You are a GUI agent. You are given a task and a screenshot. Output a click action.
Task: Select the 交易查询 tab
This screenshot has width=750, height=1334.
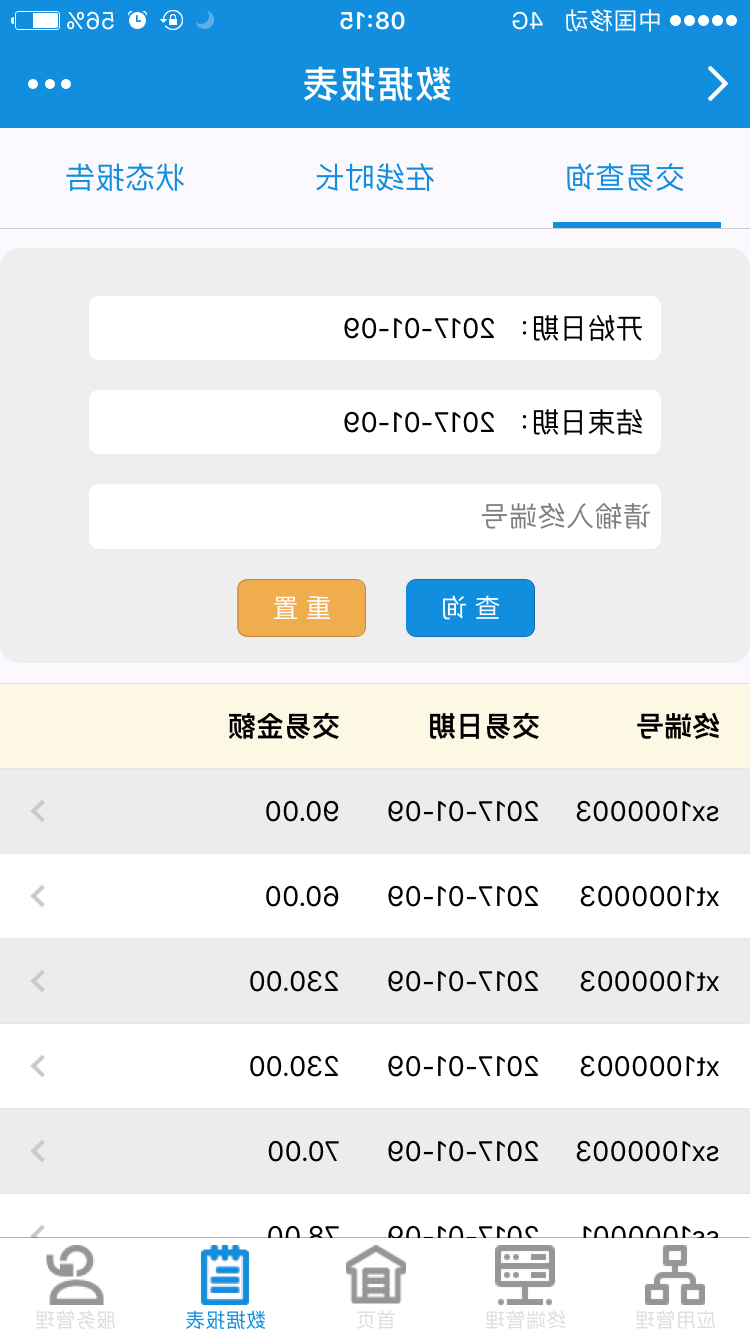(625, 178)
